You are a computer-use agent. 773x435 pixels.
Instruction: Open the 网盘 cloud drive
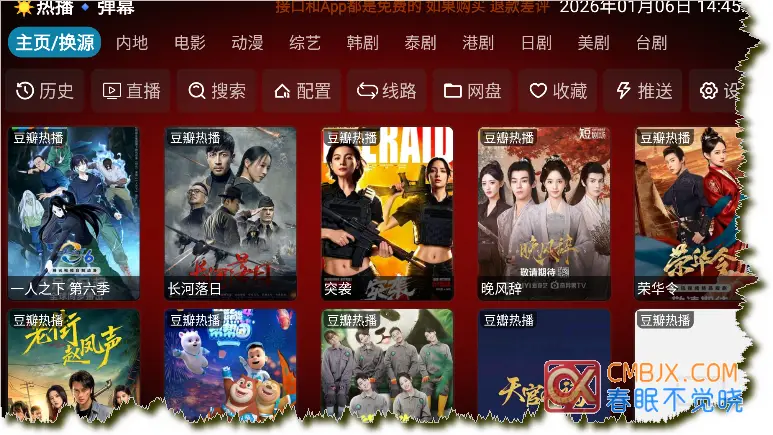point(472,91)
